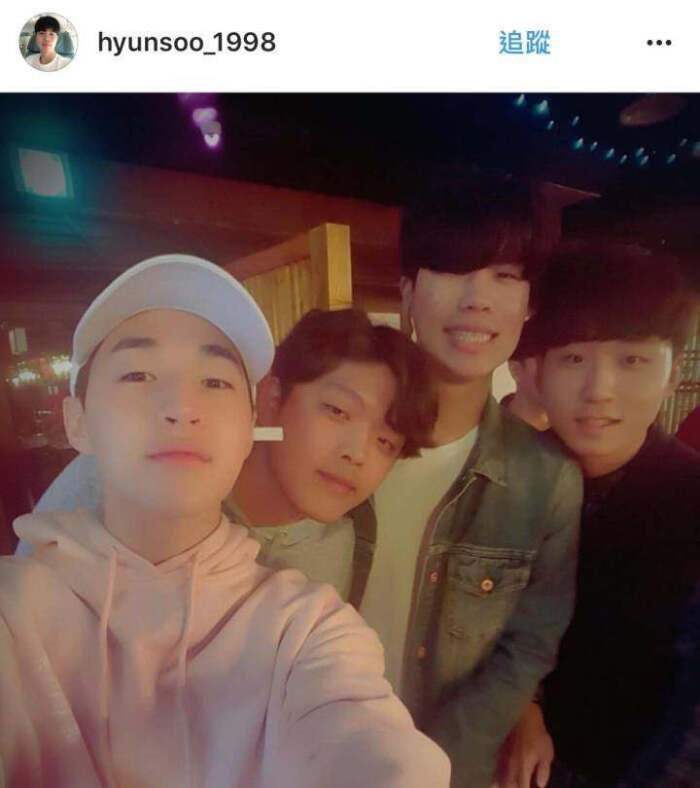
Task: Open hyunsoo_1998's profile picture
Action: click(x=48, y=42)
